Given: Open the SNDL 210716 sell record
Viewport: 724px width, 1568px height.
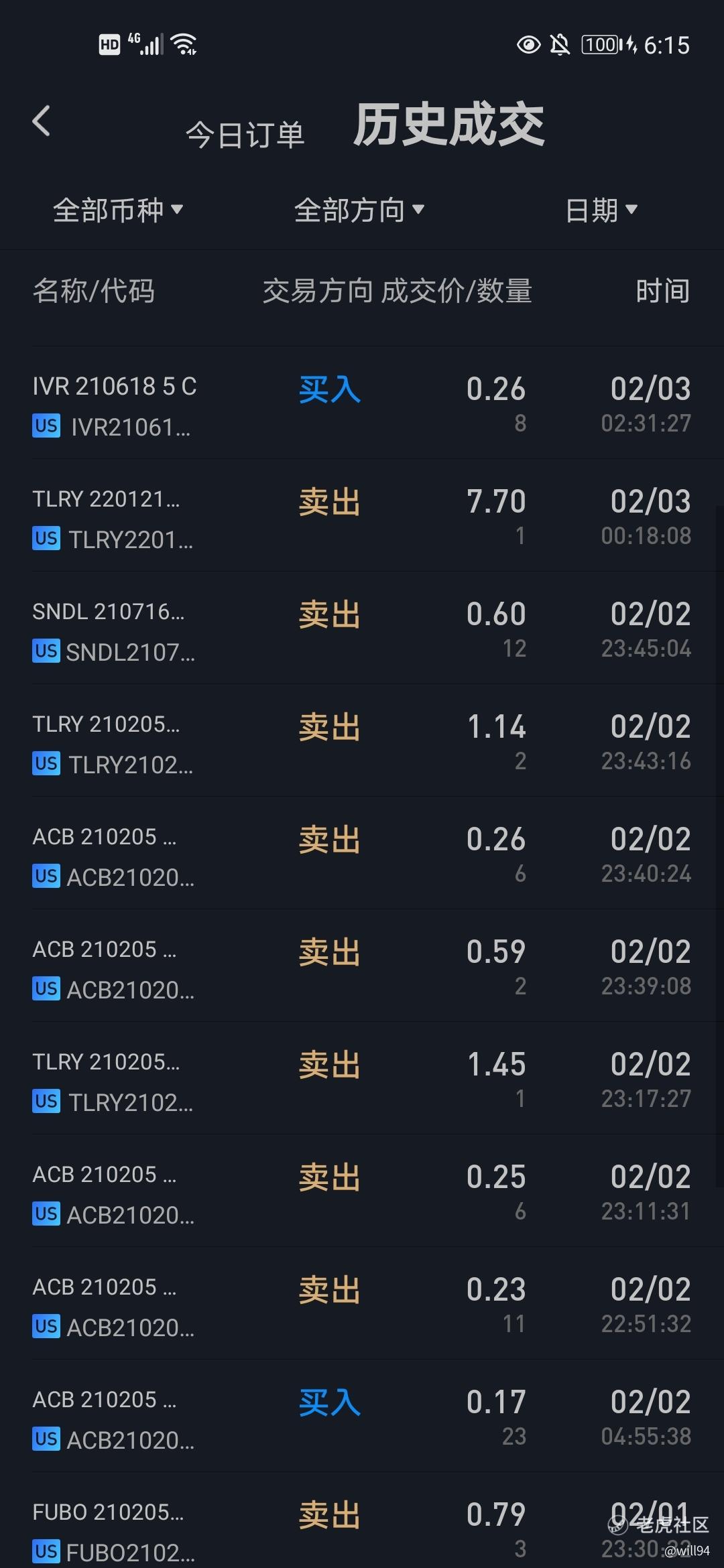Looking at the screenshot, I should (362, 628).
